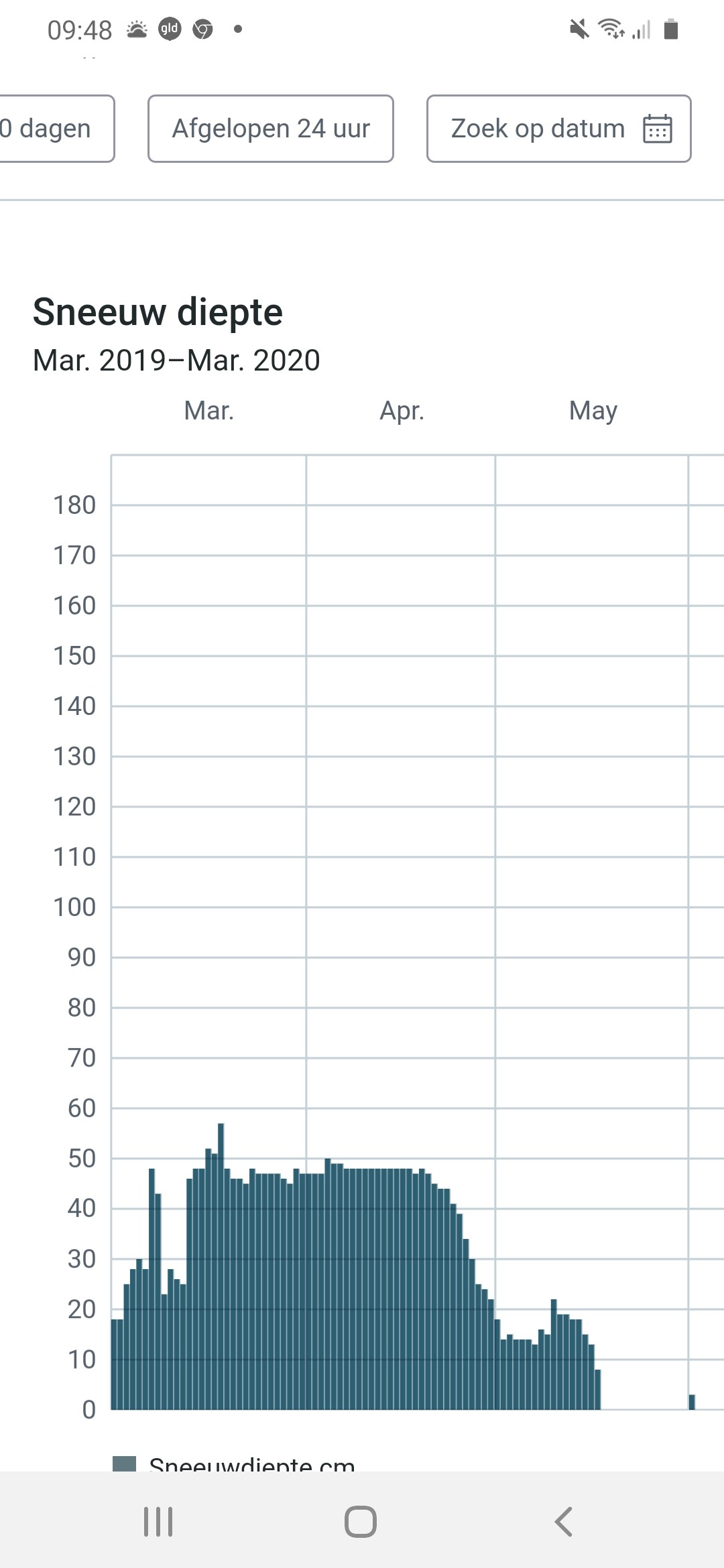Go to the home screen
Screen dimensions: 724x1568
pos(361,1521)
